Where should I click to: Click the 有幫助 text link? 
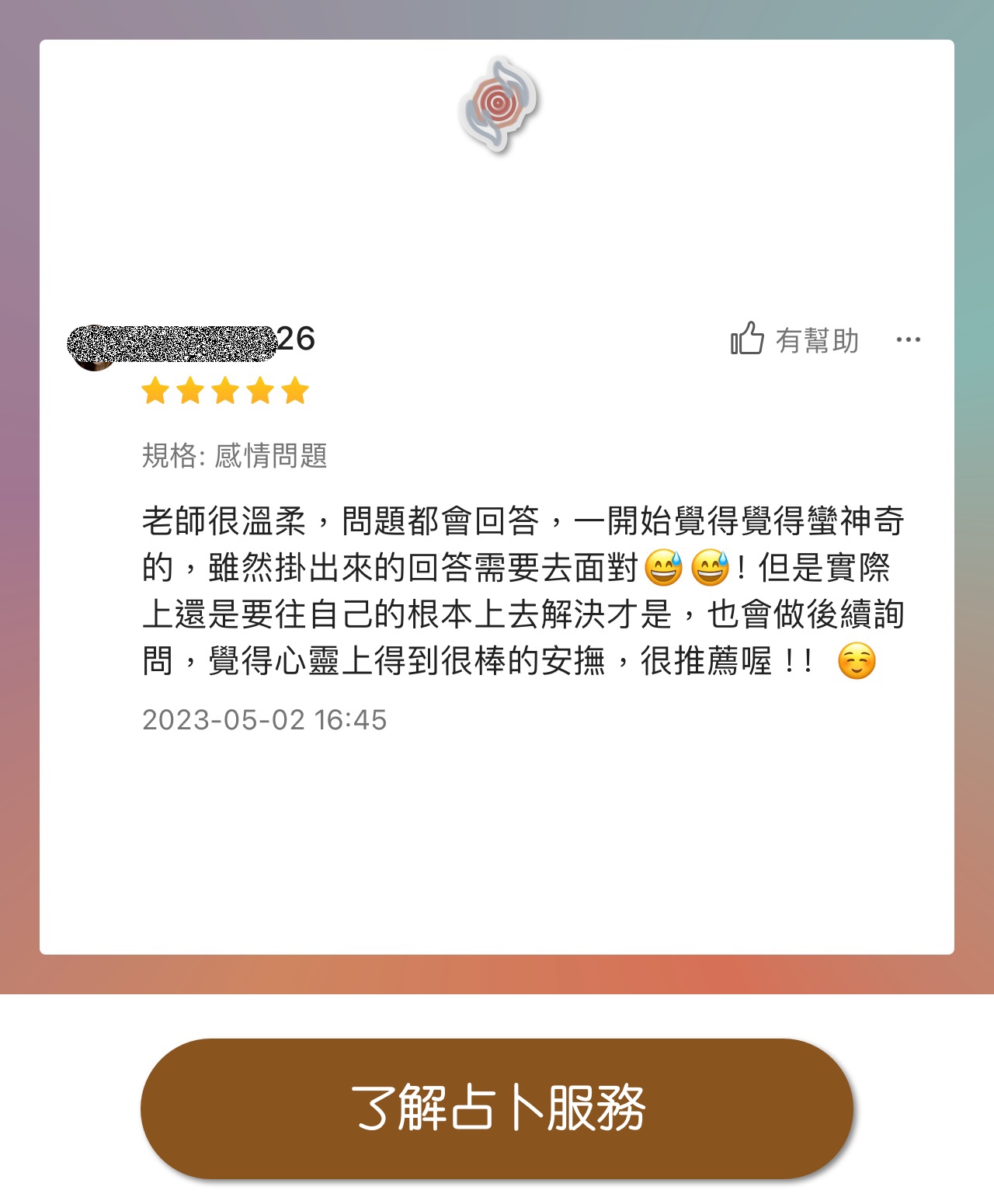(817, 338)
